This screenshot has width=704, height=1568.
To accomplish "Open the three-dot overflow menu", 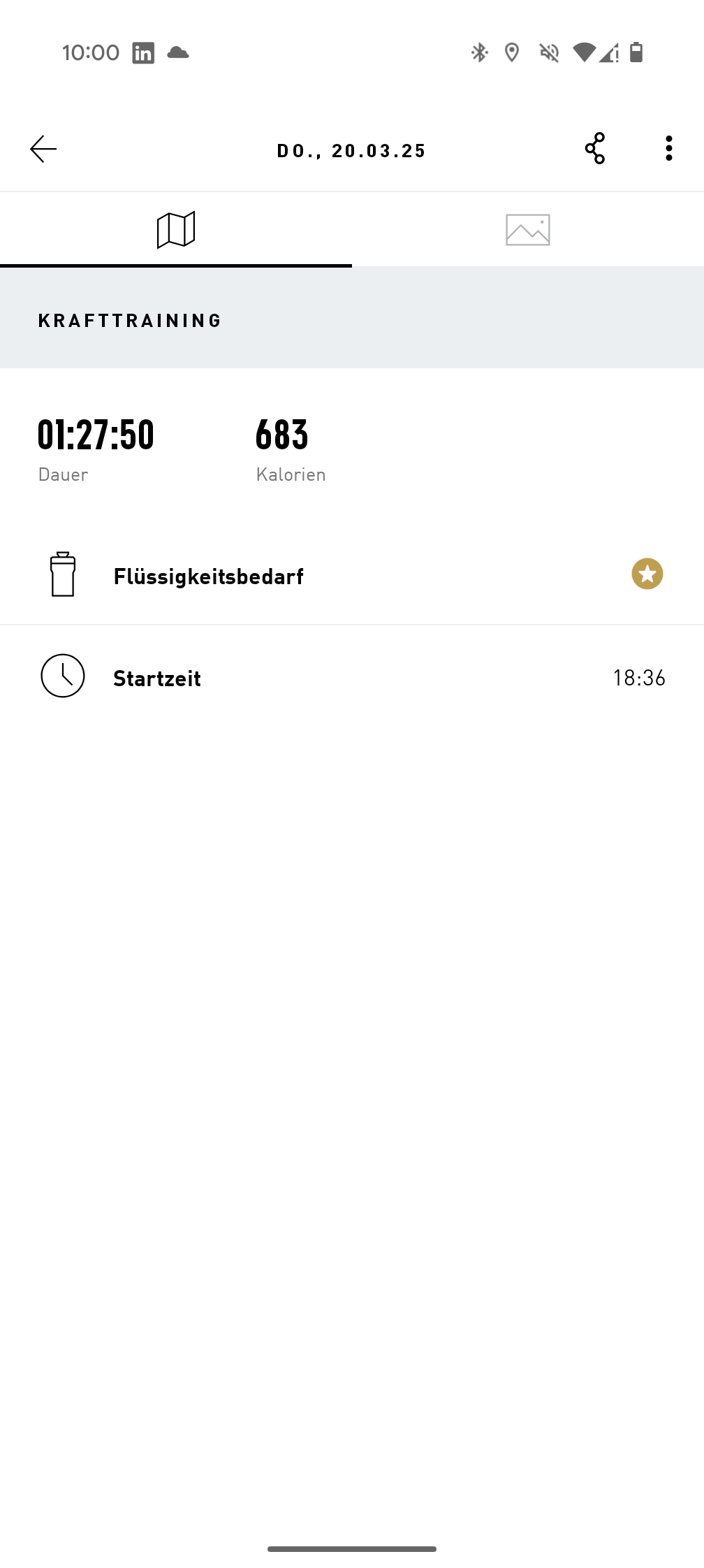I will [x=669, y=149].
